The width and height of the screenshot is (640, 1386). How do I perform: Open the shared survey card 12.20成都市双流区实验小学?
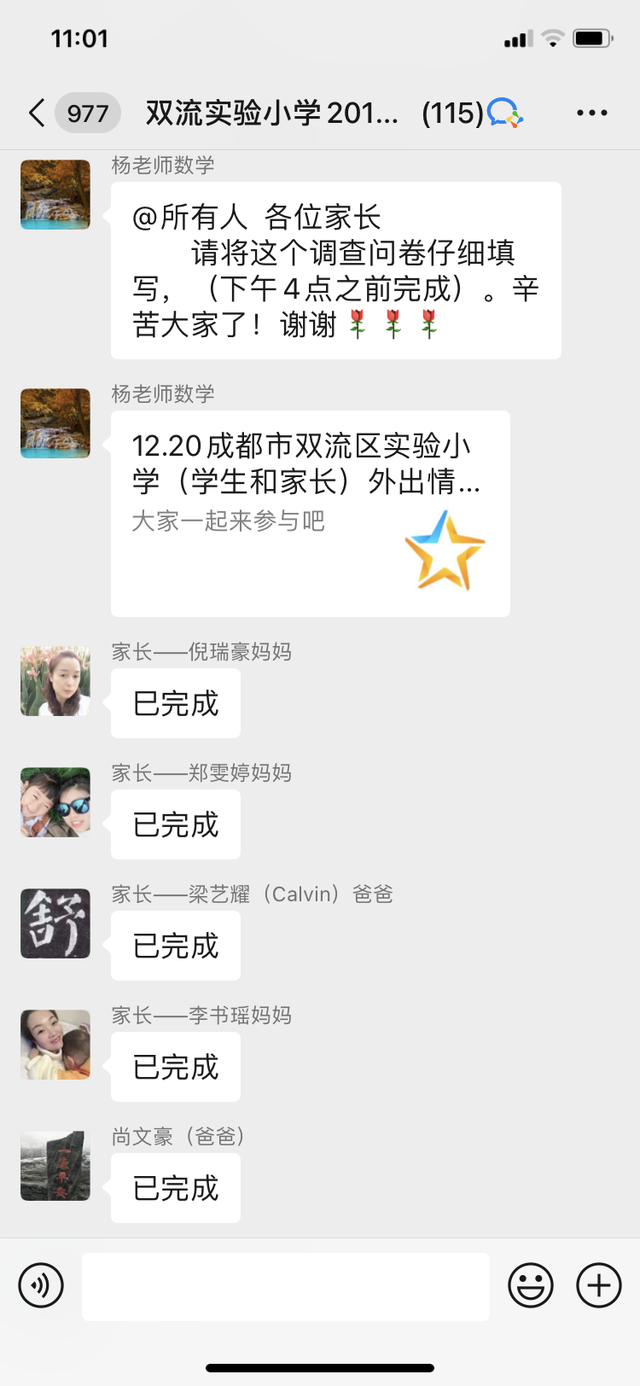310,513
